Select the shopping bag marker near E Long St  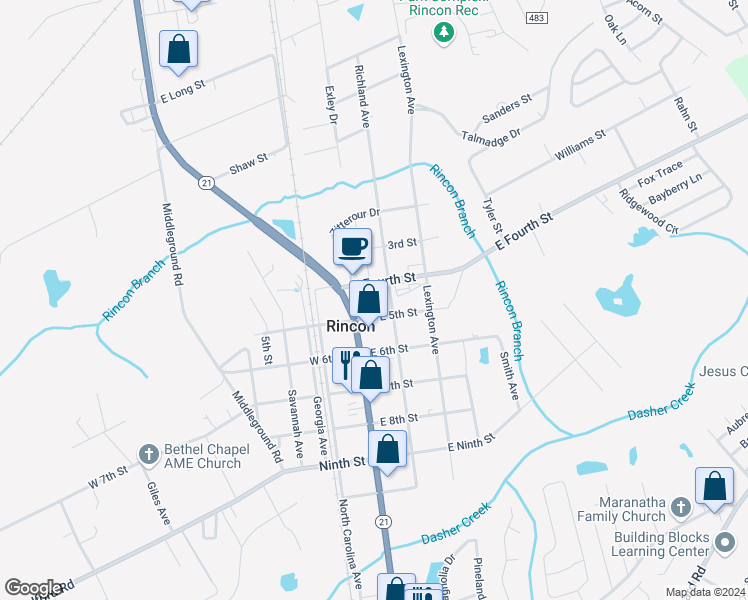tap(178, 49)
